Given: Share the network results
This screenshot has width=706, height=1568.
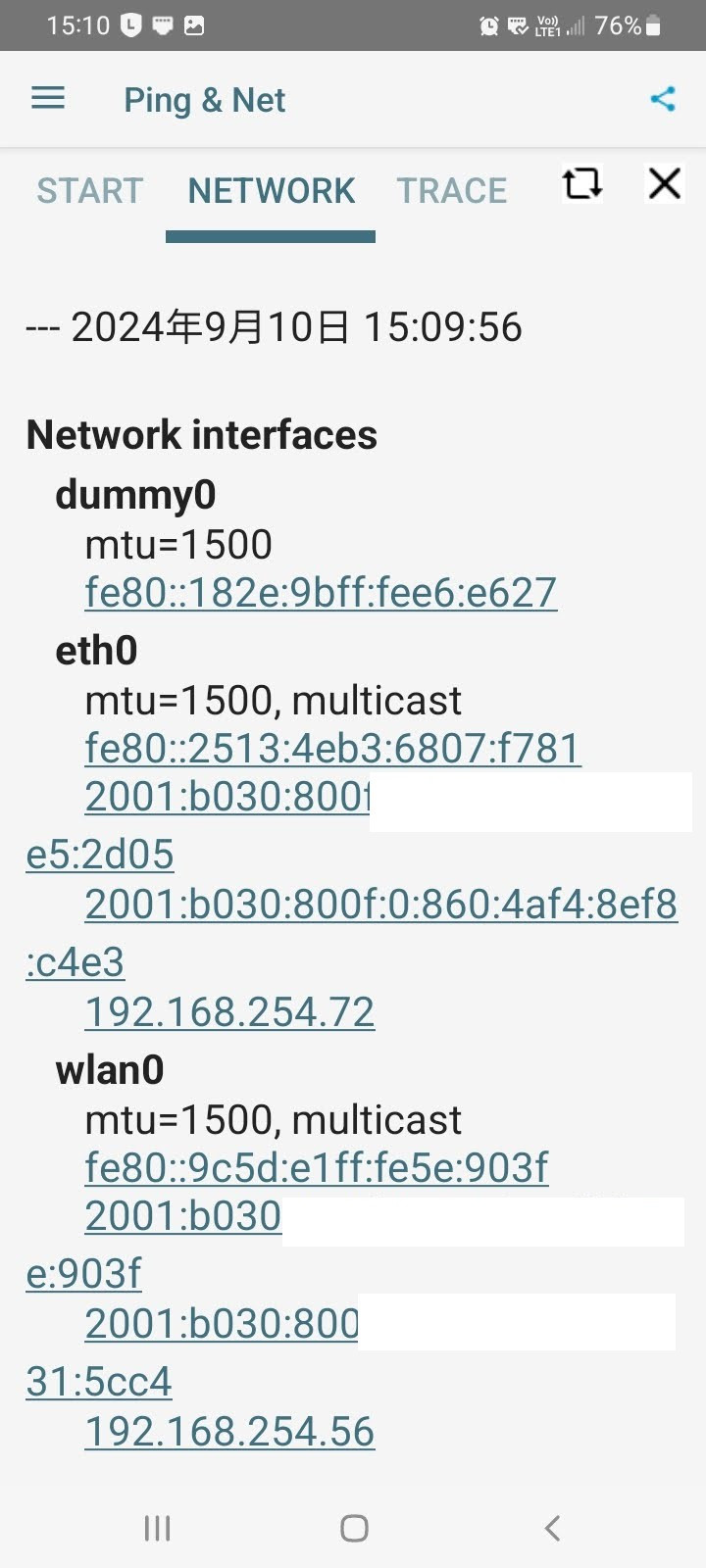Looking at the screenshot, I should [663, 99].
